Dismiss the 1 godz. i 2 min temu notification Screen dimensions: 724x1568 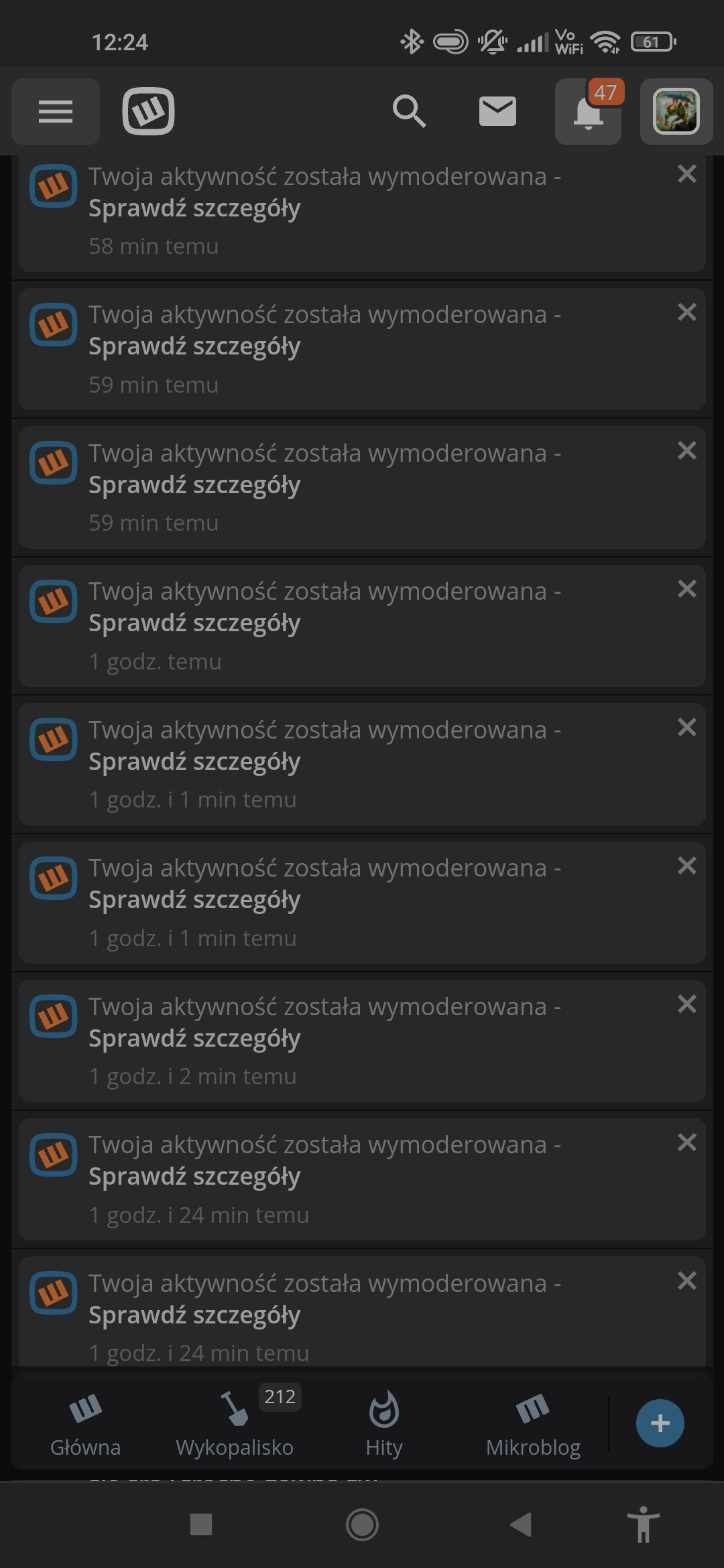686,1004
